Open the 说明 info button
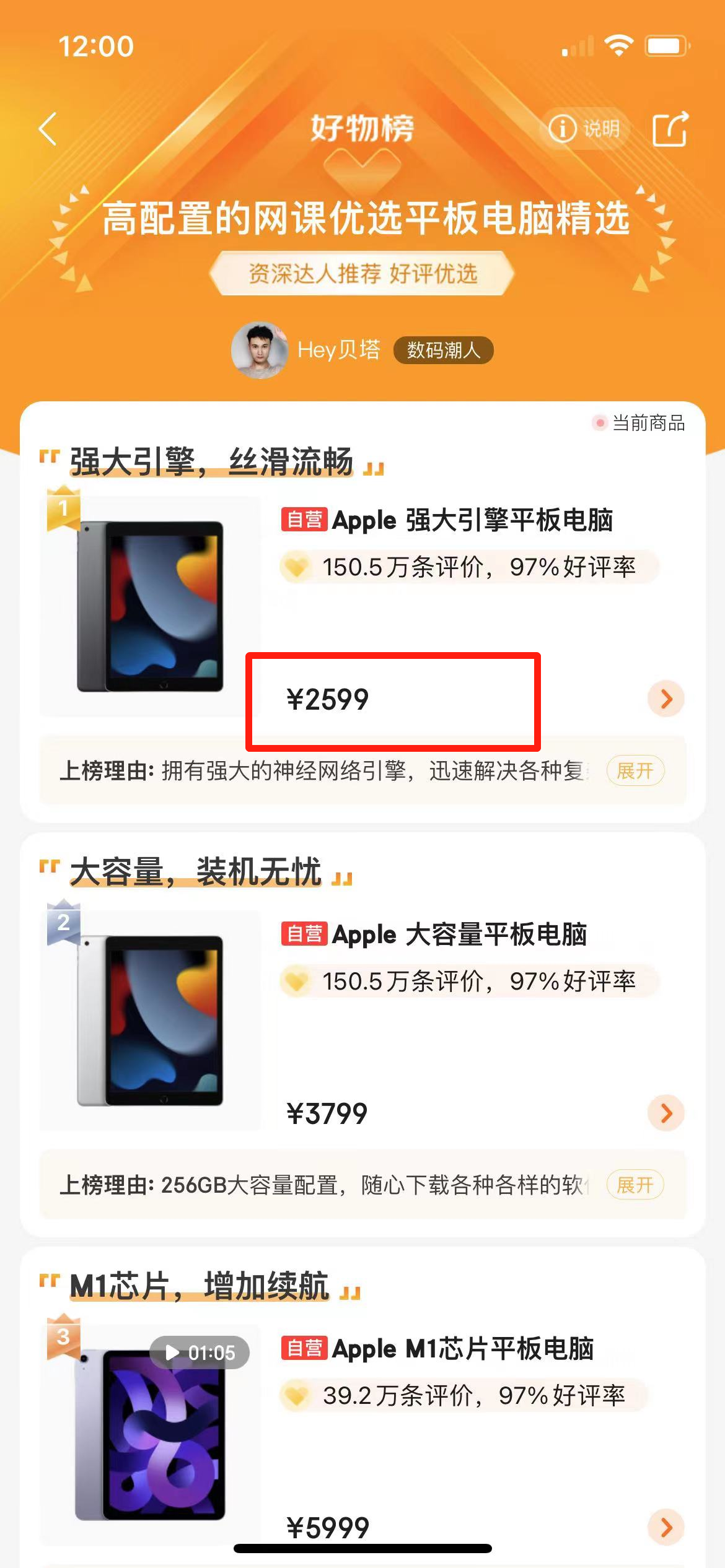The height and width of the screenshot is (1568, 725). 584,129
